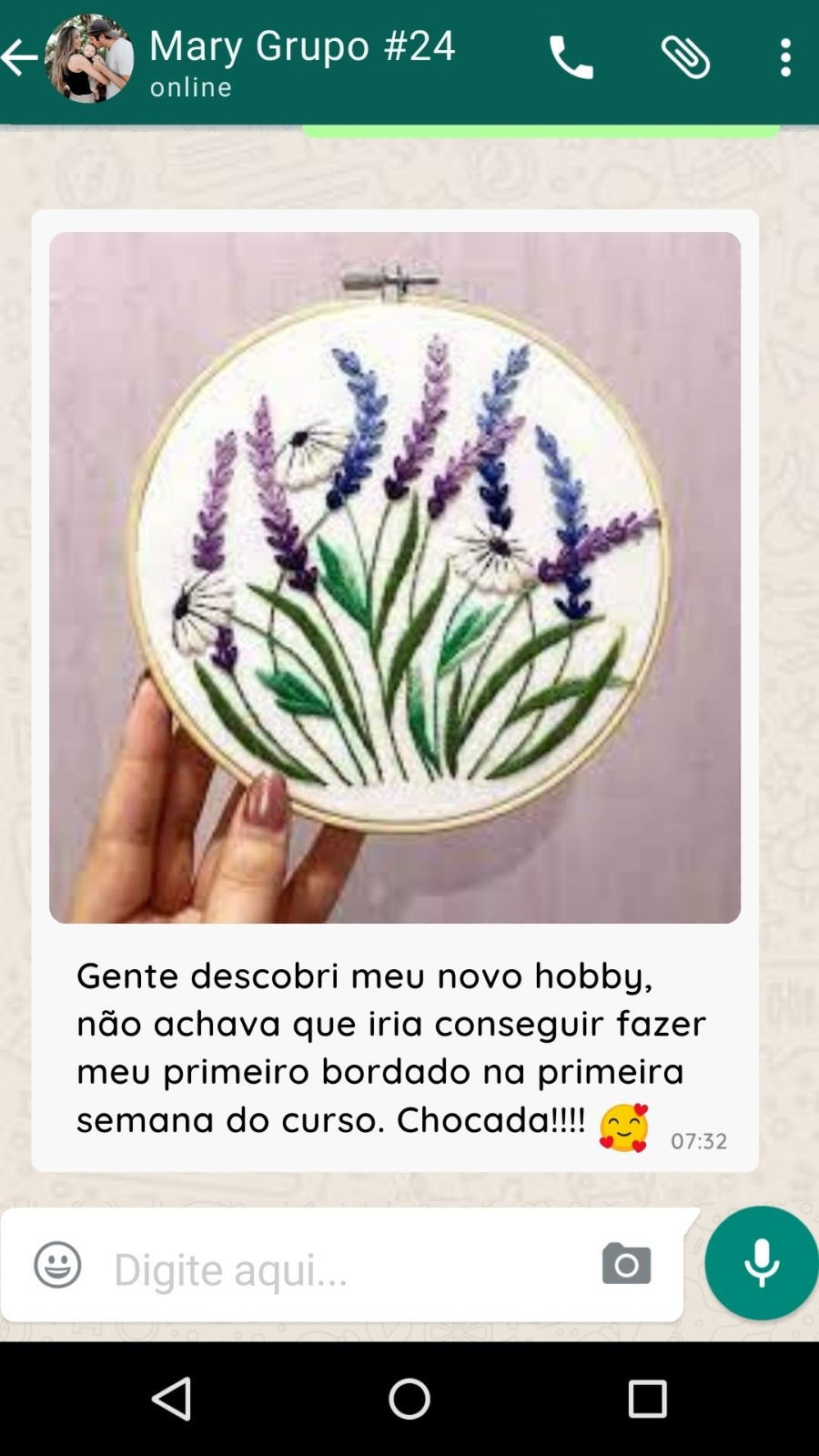Viewport: 819px width, 1456px height.
Task: Open the embroidery photo in the message
Action: [395, 578]
